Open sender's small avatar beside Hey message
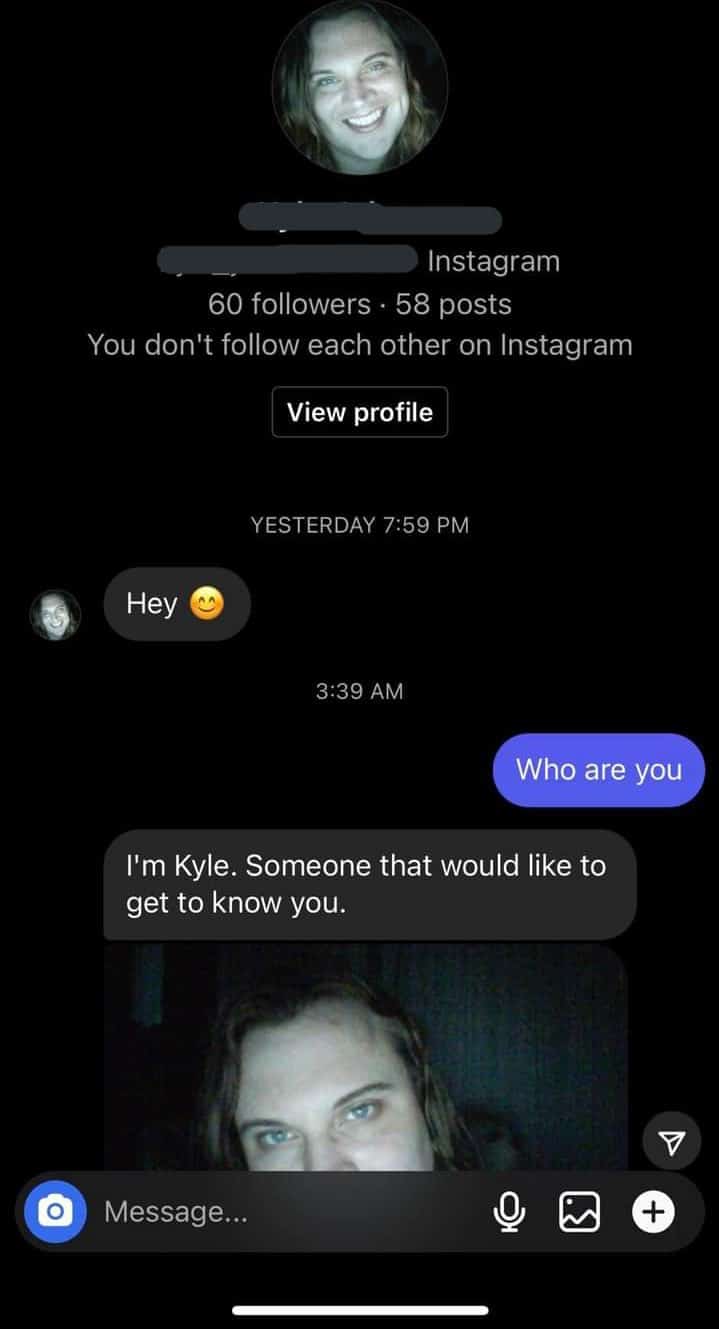 pyautogui.click(x=56, y=614)
